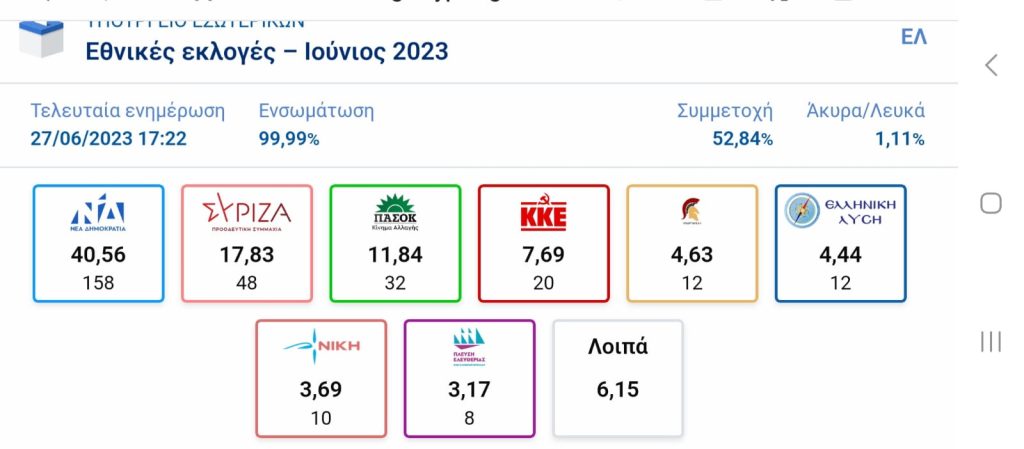Screen dimensions: 1024x449
Task: Open the Λοιπά other parties card
Action: coord(618,378)
